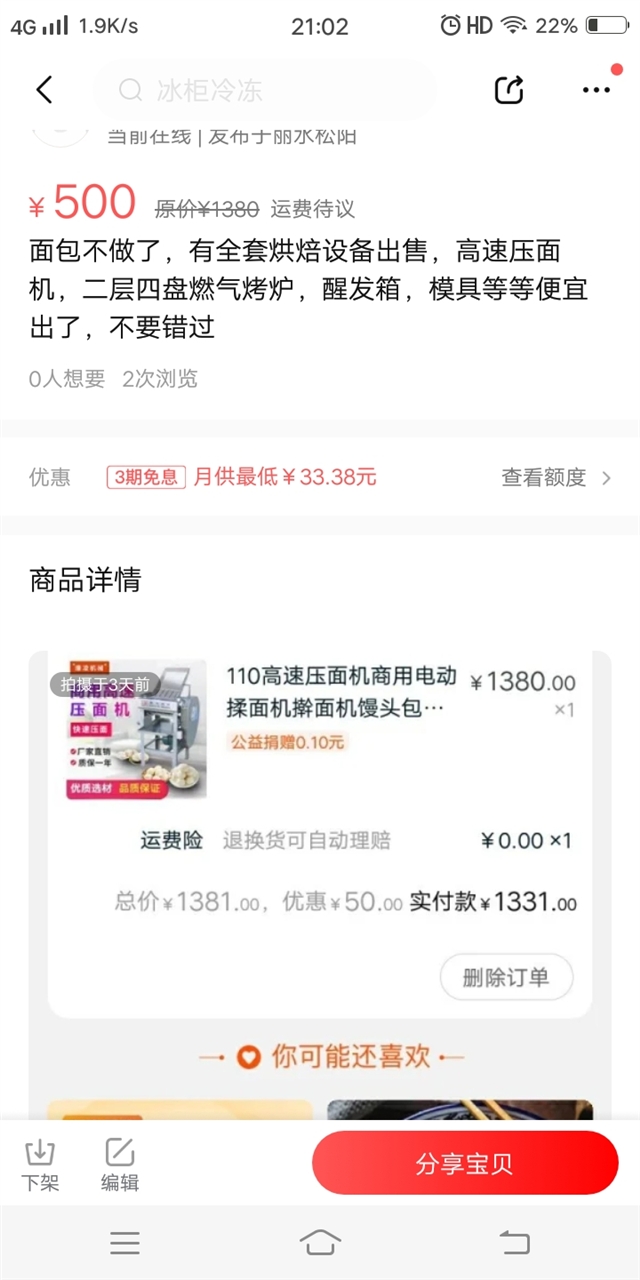Open the three-dot overflow menu
The height and width of the screenshot is (1280, 640).
click(x=596, y=90)
